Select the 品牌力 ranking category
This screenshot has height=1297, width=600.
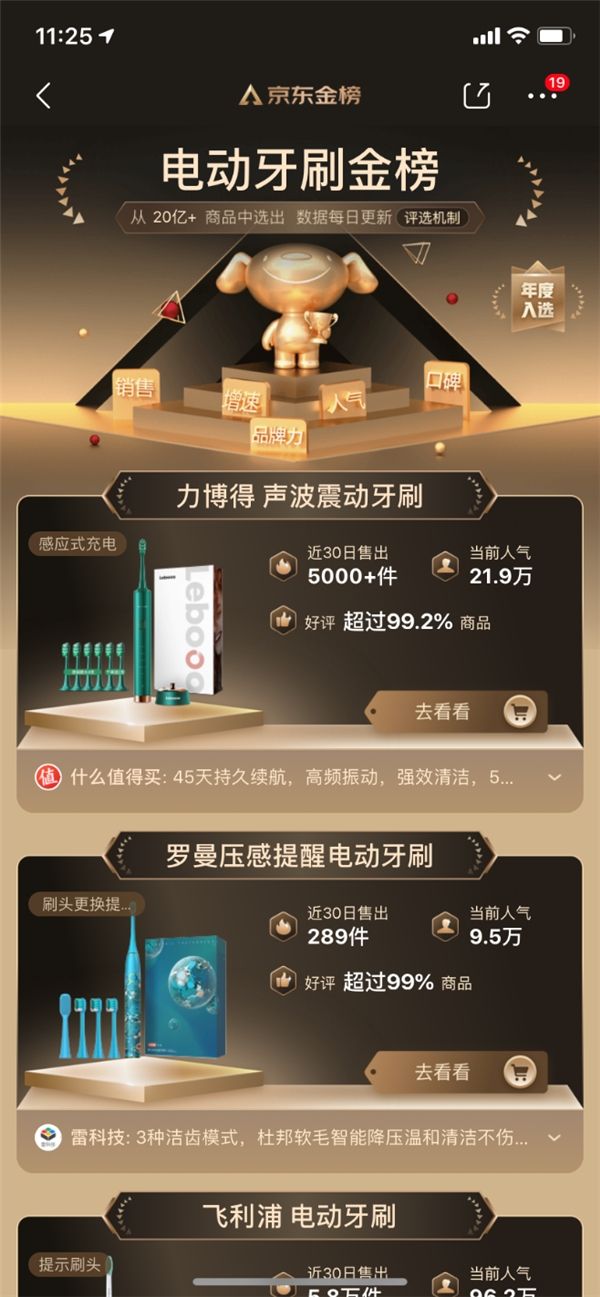[278, 436]
